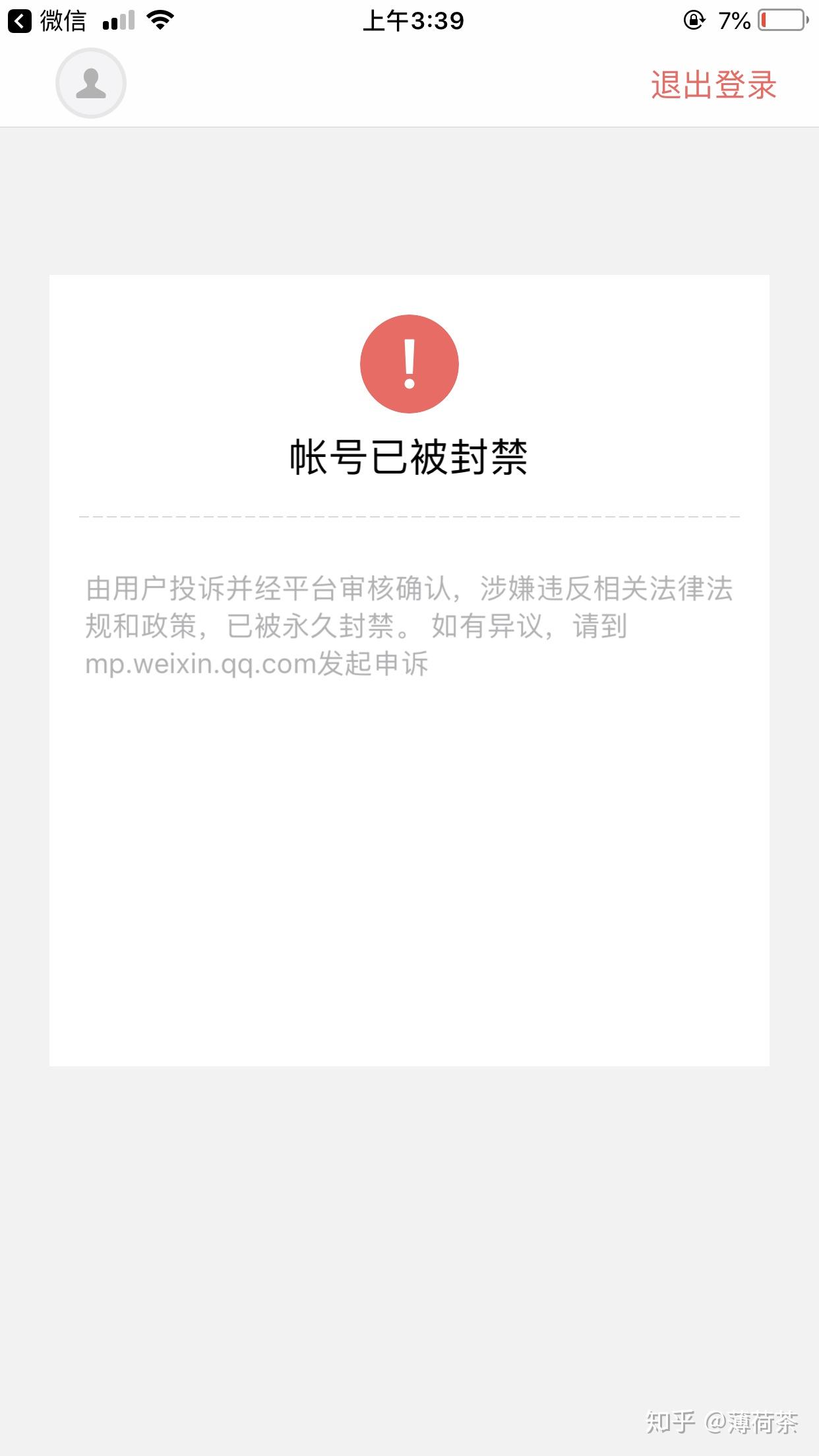Tap the profile avatar placeholder icon
The width and height of the screenshot is (819, 1456).
[90, 84]
